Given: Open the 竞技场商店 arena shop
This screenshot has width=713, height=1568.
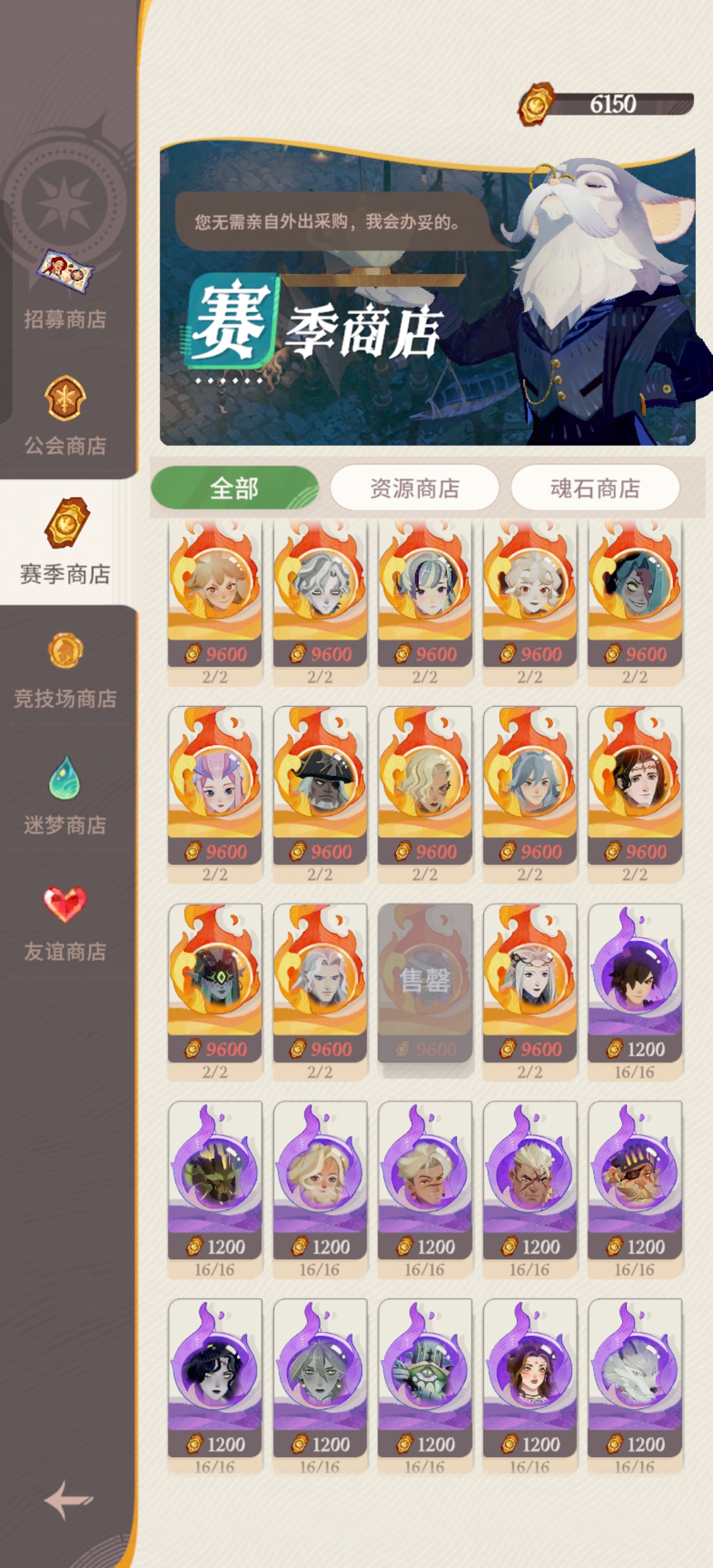Looking at the screenshot, I should (x=65, y=670).
